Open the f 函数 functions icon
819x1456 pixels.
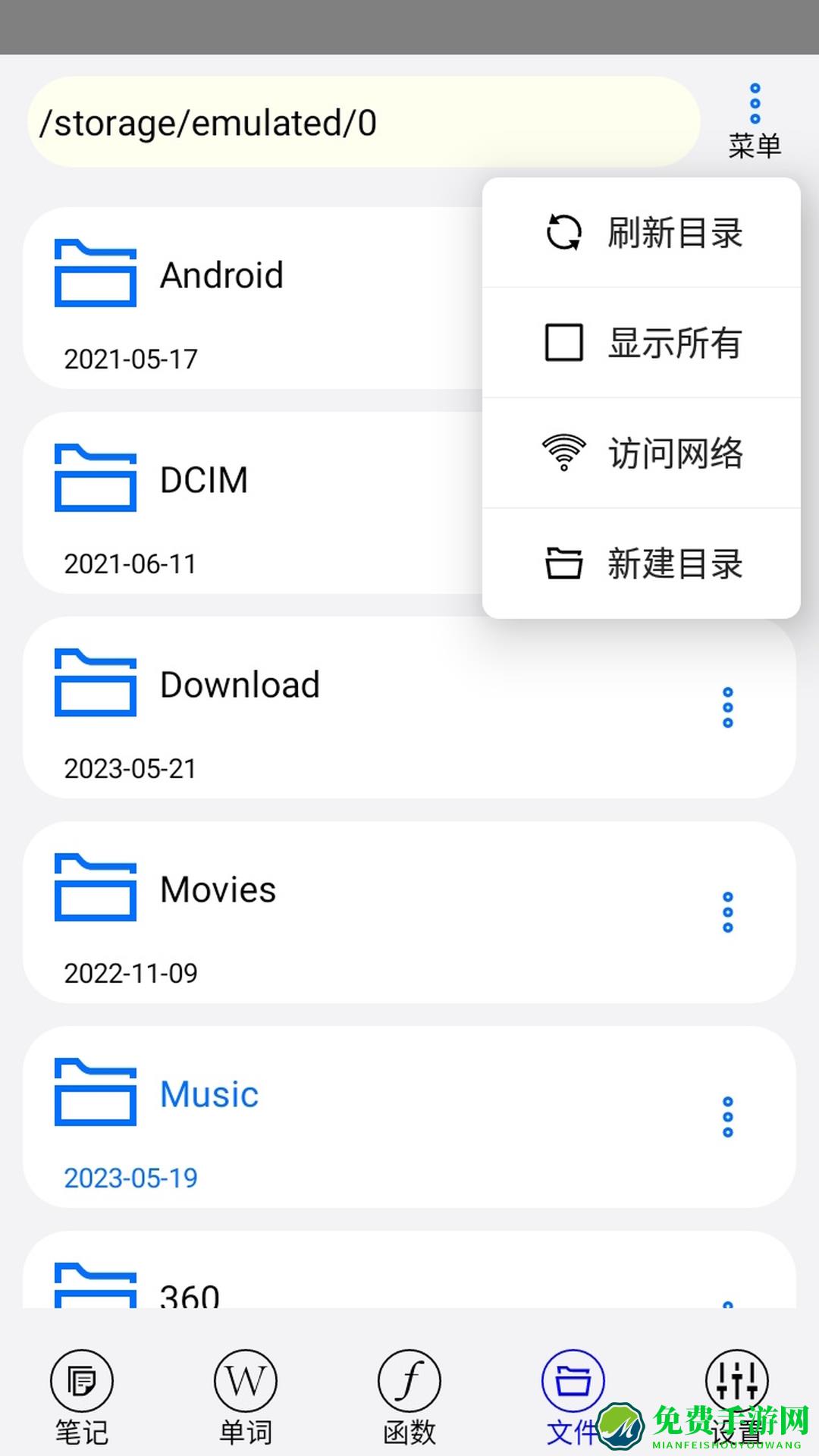point(409,1380)
